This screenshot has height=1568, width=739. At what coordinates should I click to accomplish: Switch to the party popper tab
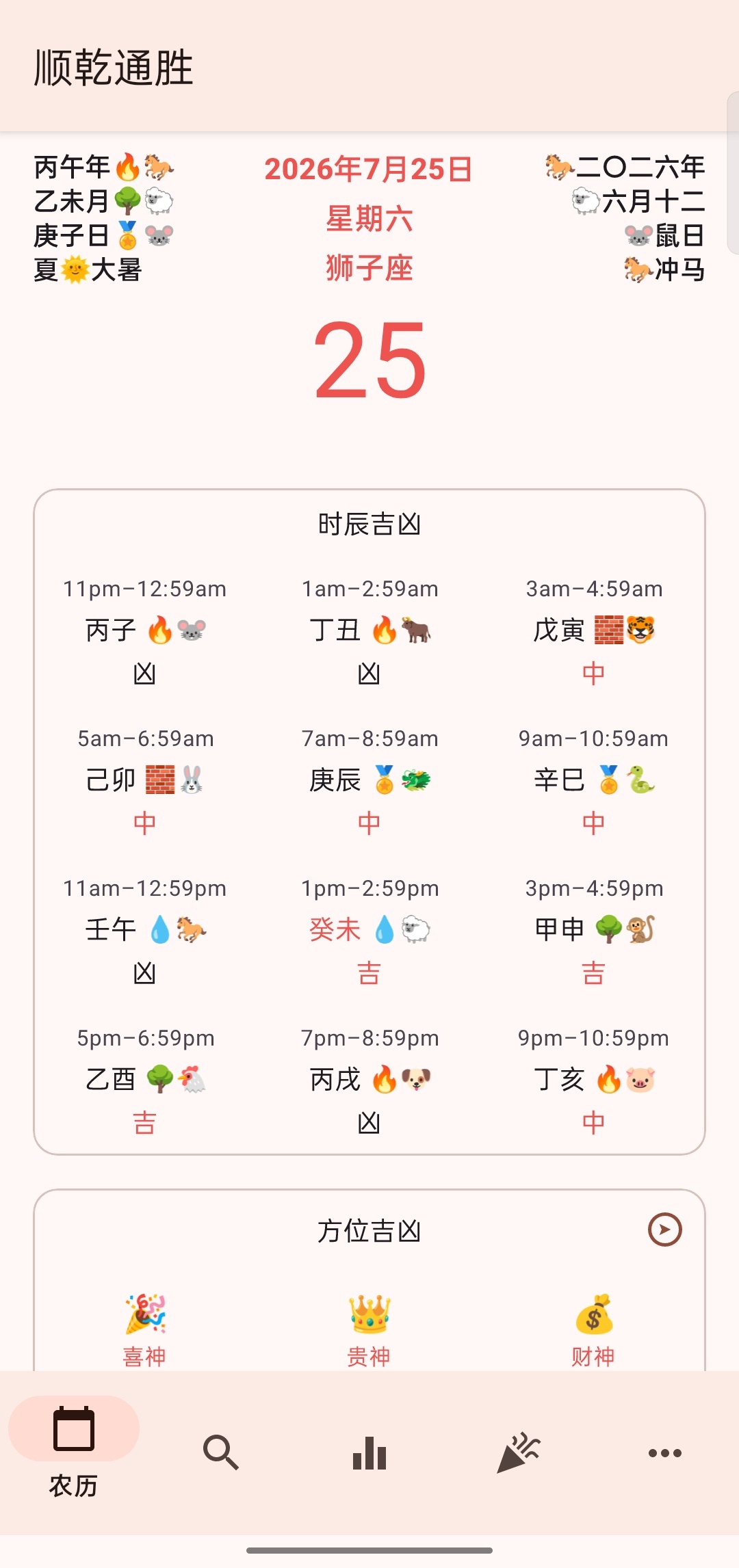click(517, 1452)
